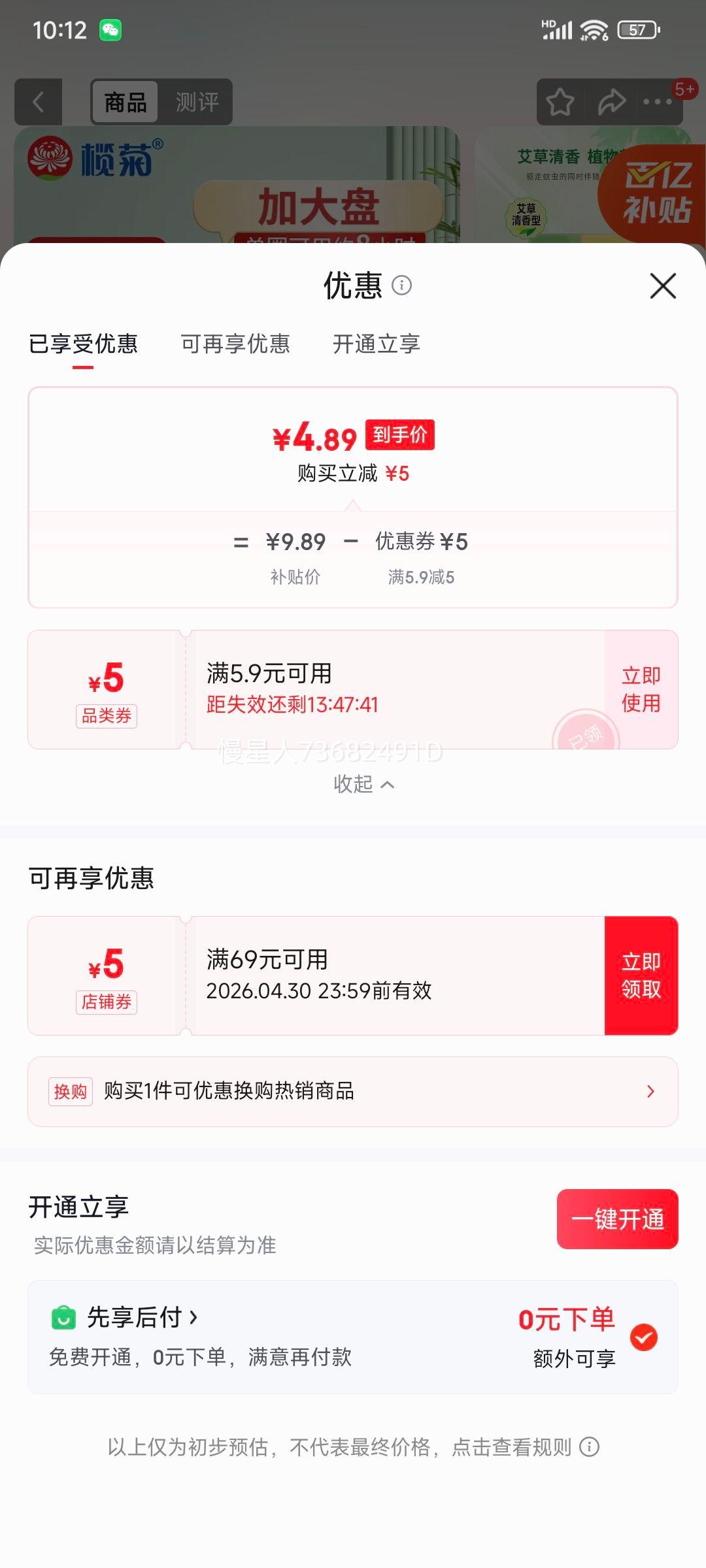706x1568 pixels.
Task: Switch to the 测评 tab at the top
Action: (x=198, y=102)
